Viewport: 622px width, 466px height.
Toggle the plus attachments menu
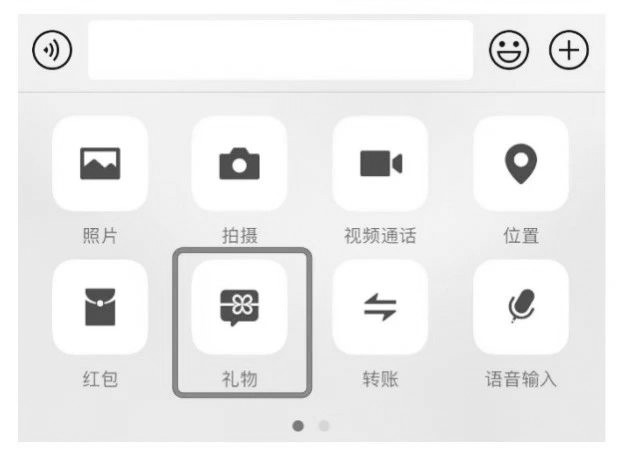[x=569, y=50]
